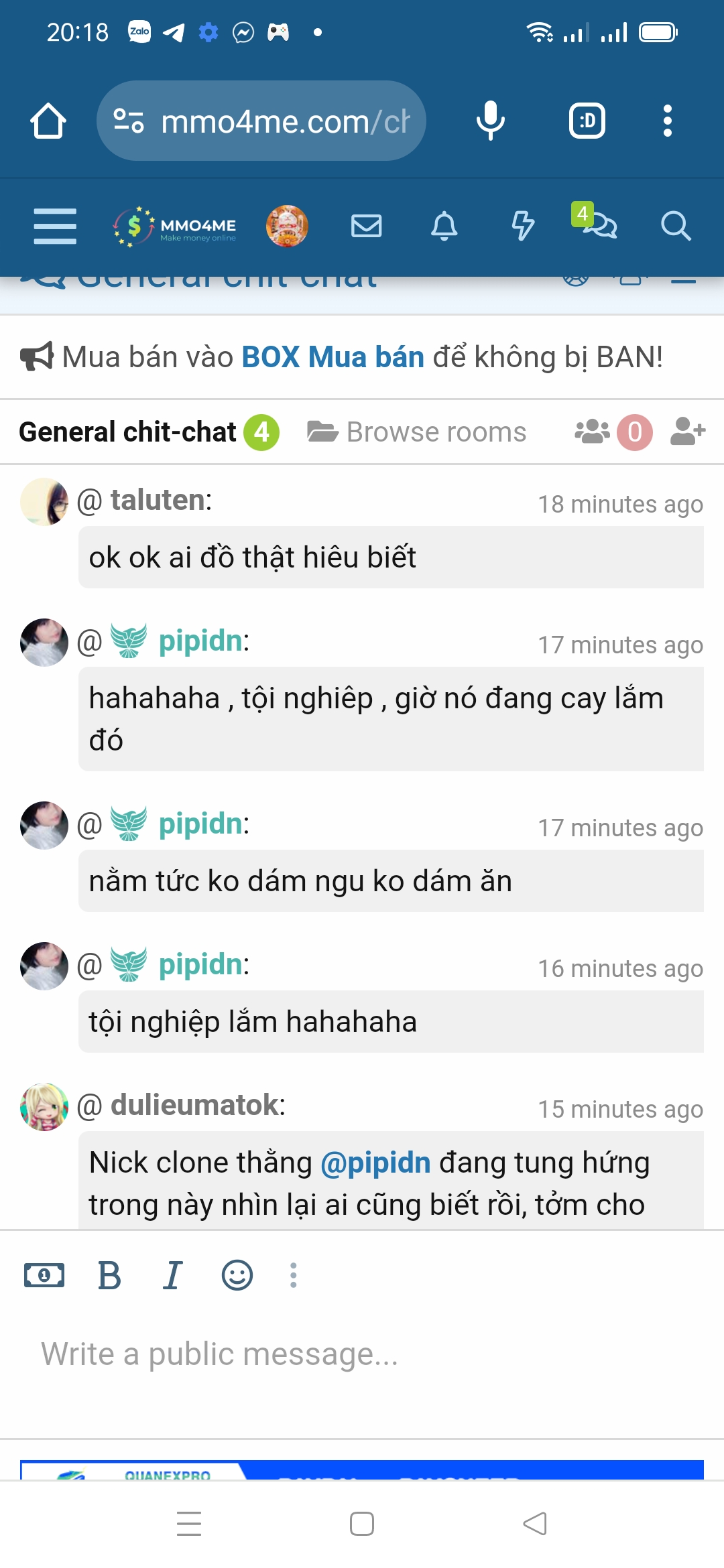
Task: Open the notifications bell
Action: pyautogui.click(x=444, y=226)
